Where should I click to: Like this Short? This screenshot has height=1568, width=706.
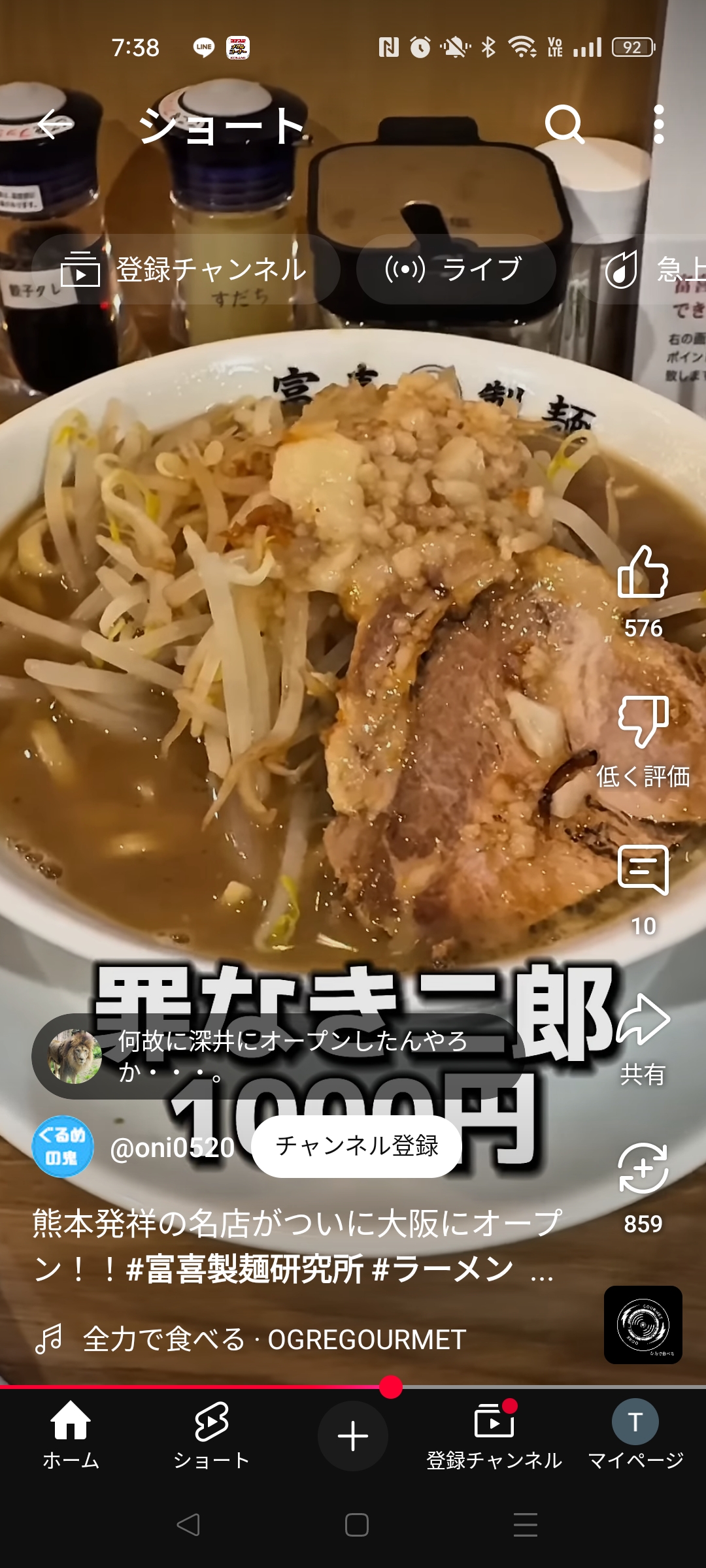pyautogui.click(x=643, y=574)
